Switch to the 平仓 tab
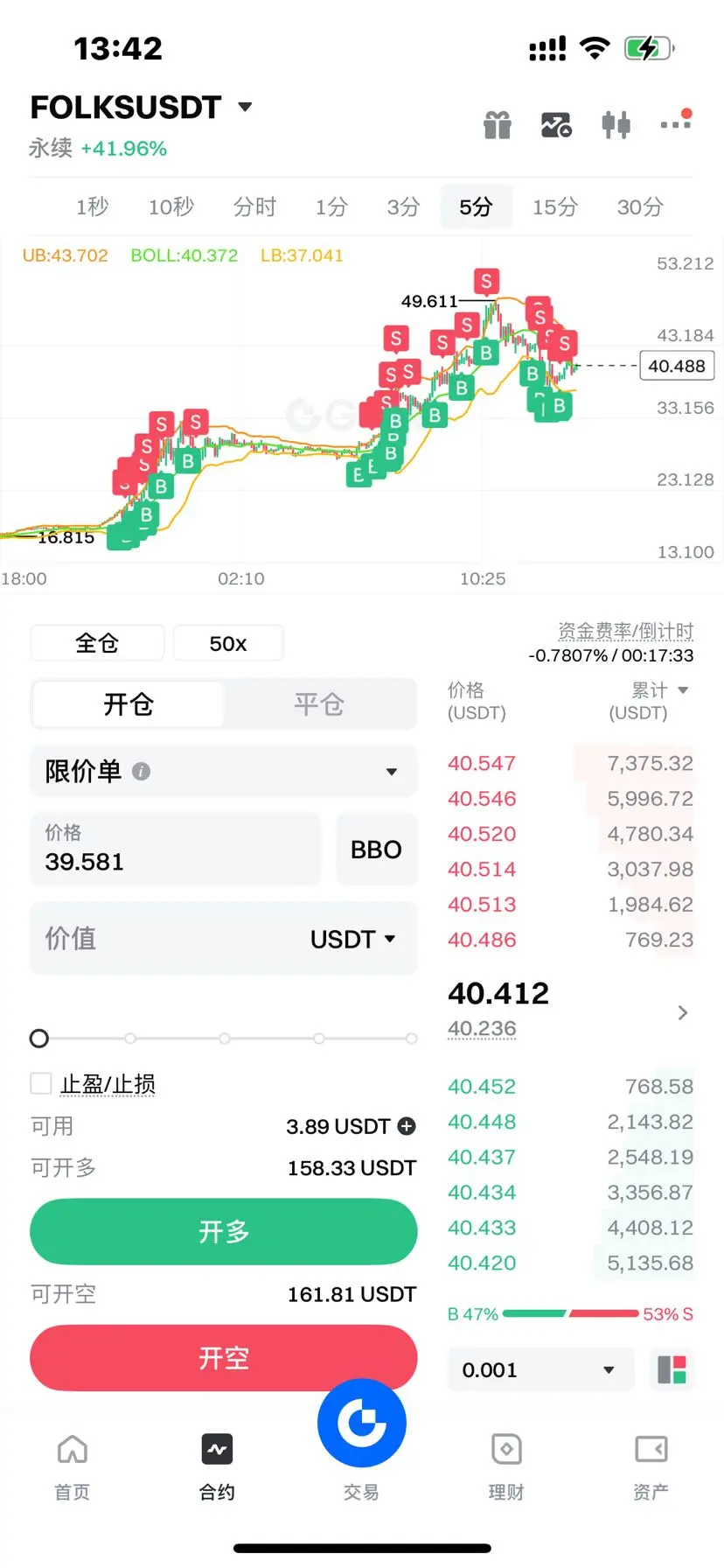The height and width of the screenshot is (1568, 724). click(319, 703)
